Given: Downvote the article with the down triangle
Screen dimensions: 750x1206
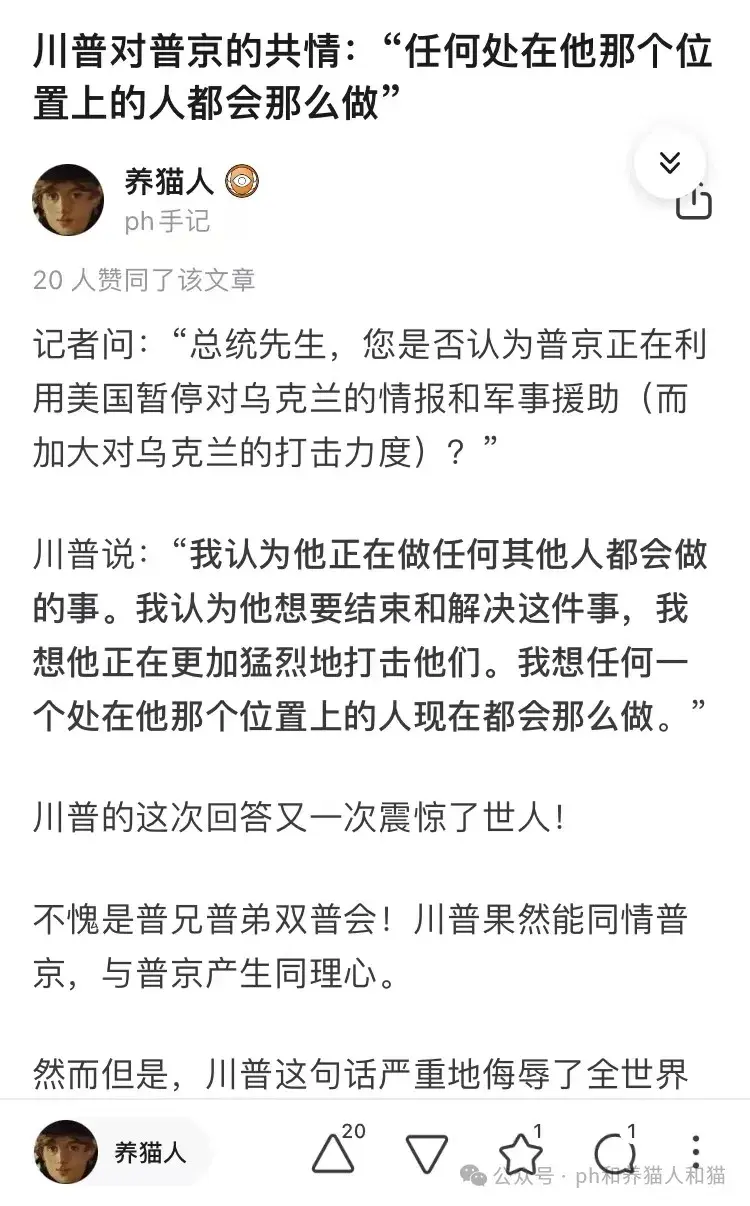Looking at the screenshot, I should coord(427,1153).
